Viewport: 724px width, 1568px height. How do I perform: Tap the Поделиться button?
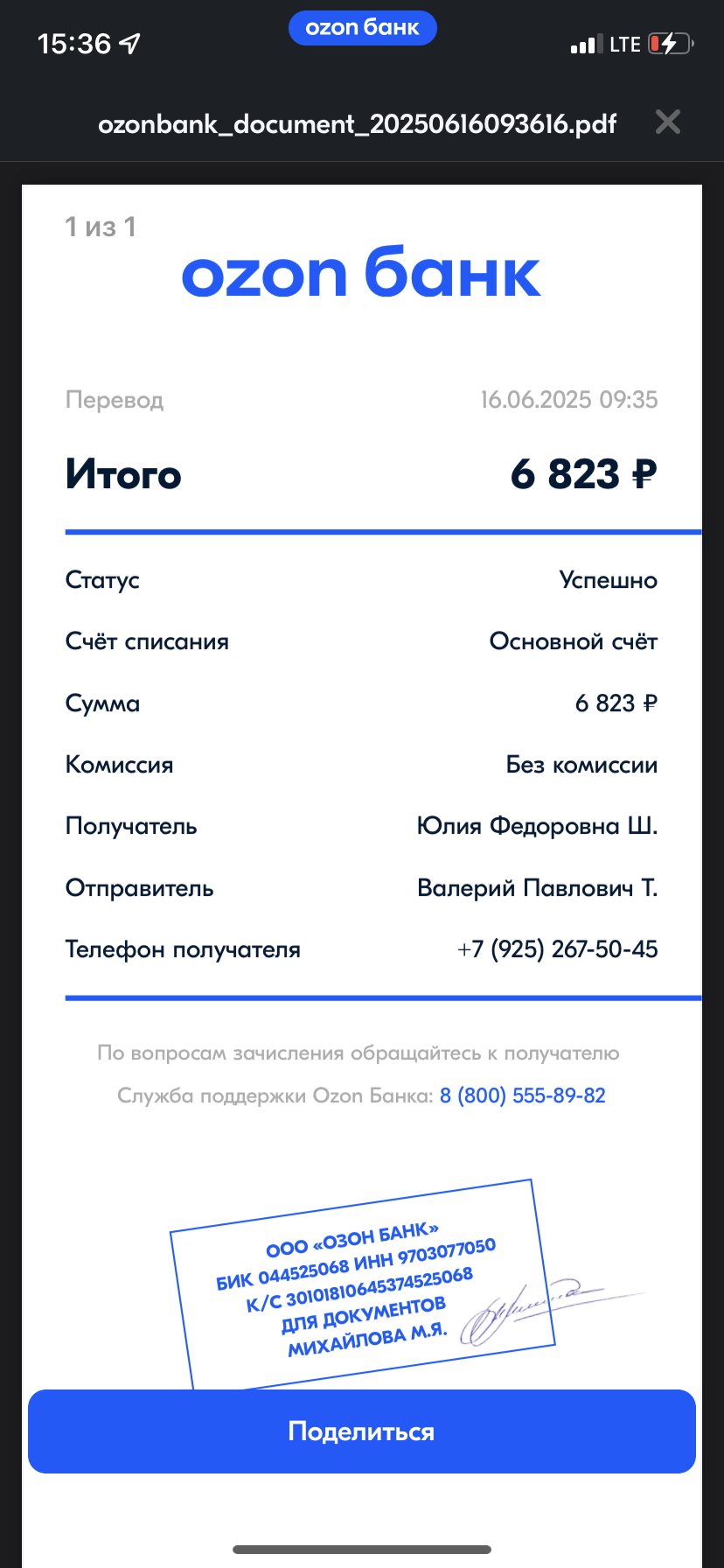362,1431
